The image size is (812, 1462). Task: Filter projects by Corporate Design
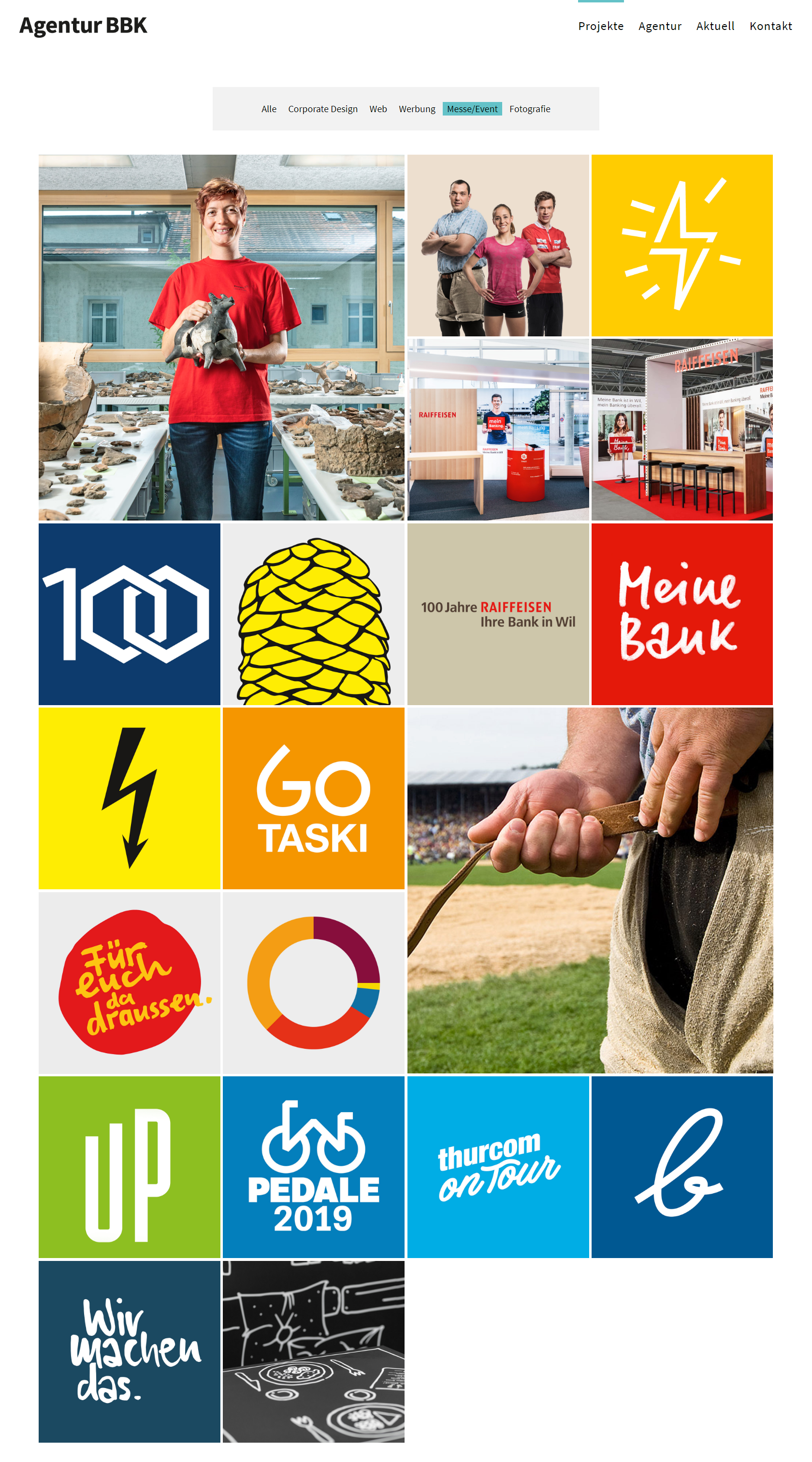point(322,109)
